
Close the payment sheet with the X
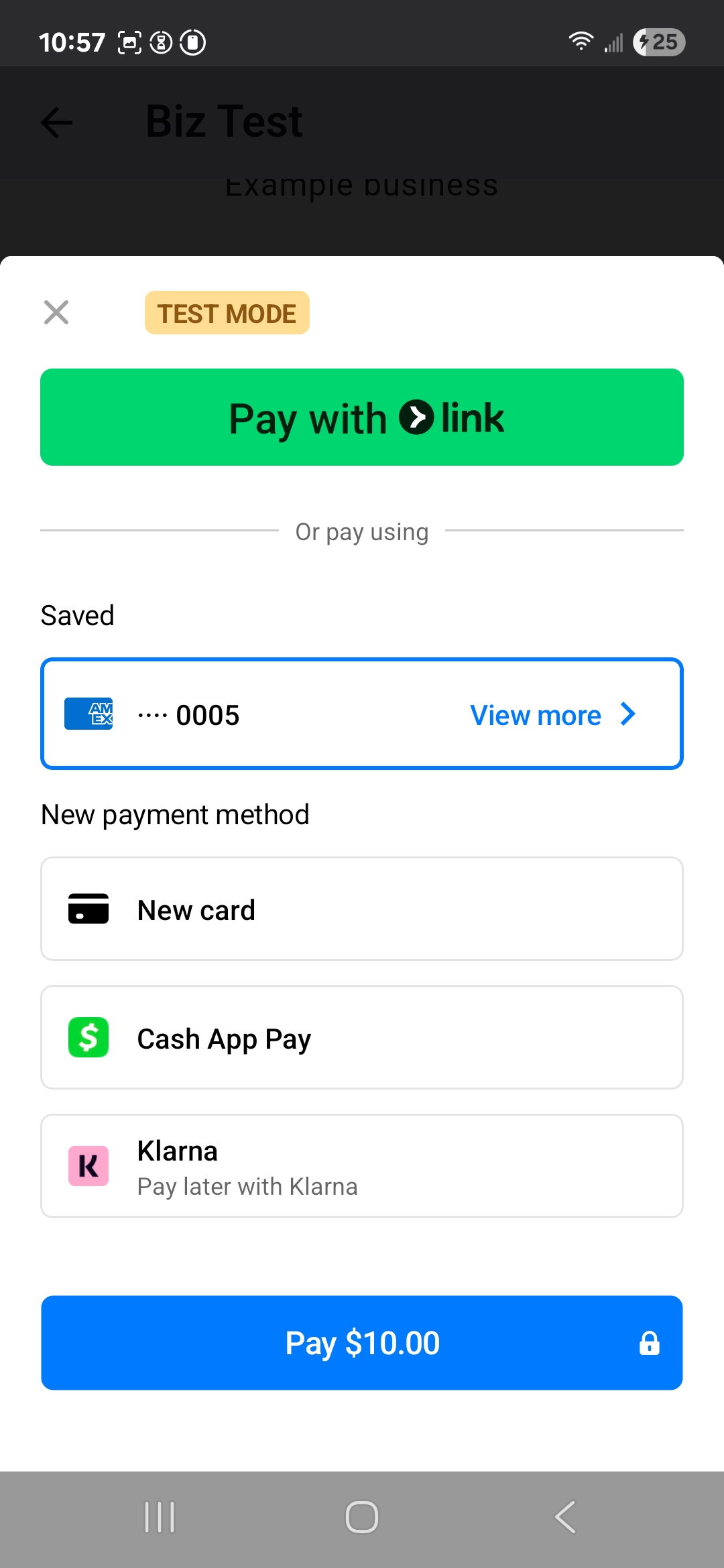56,312
